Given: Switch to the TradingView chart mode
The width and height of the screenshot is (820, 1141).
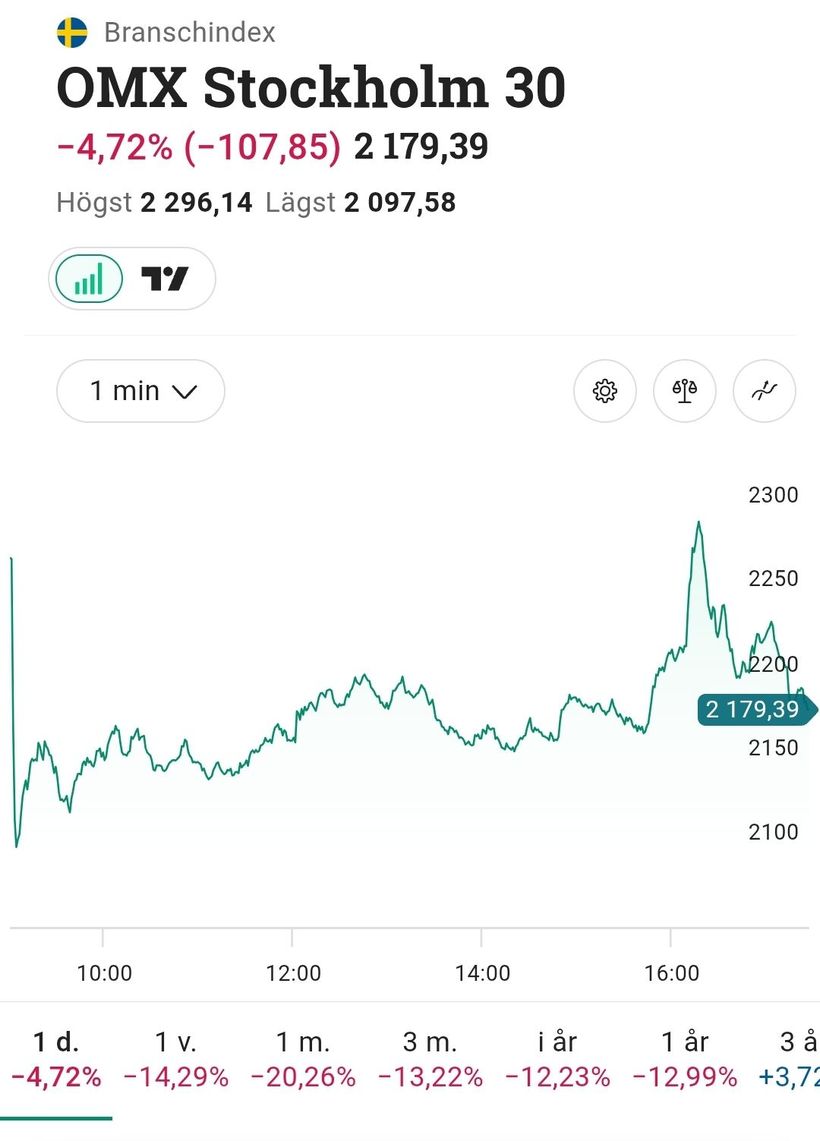Looking at the screenshot, I should tap(165, 279).
